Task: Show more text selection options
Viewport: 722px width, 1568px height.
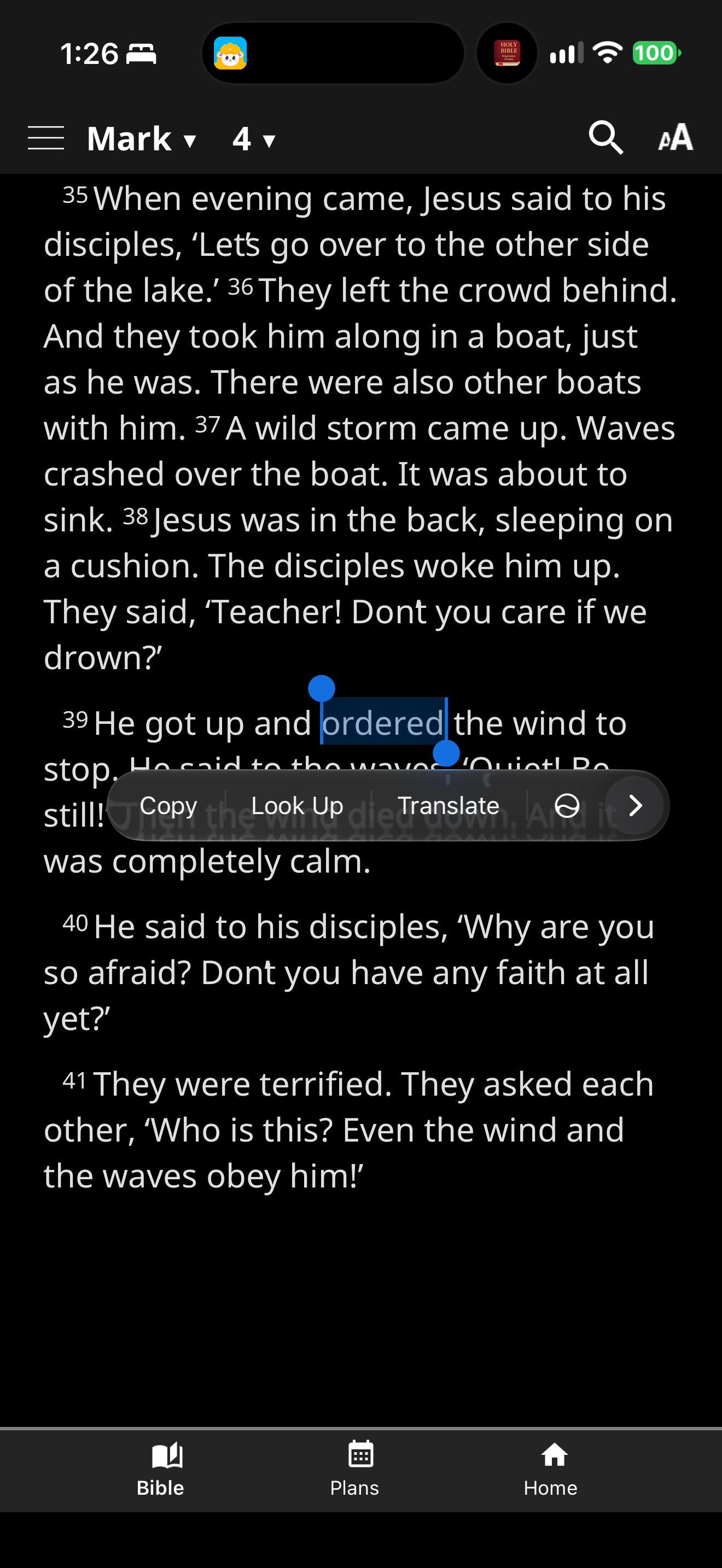Action: (x=634, y=805)
